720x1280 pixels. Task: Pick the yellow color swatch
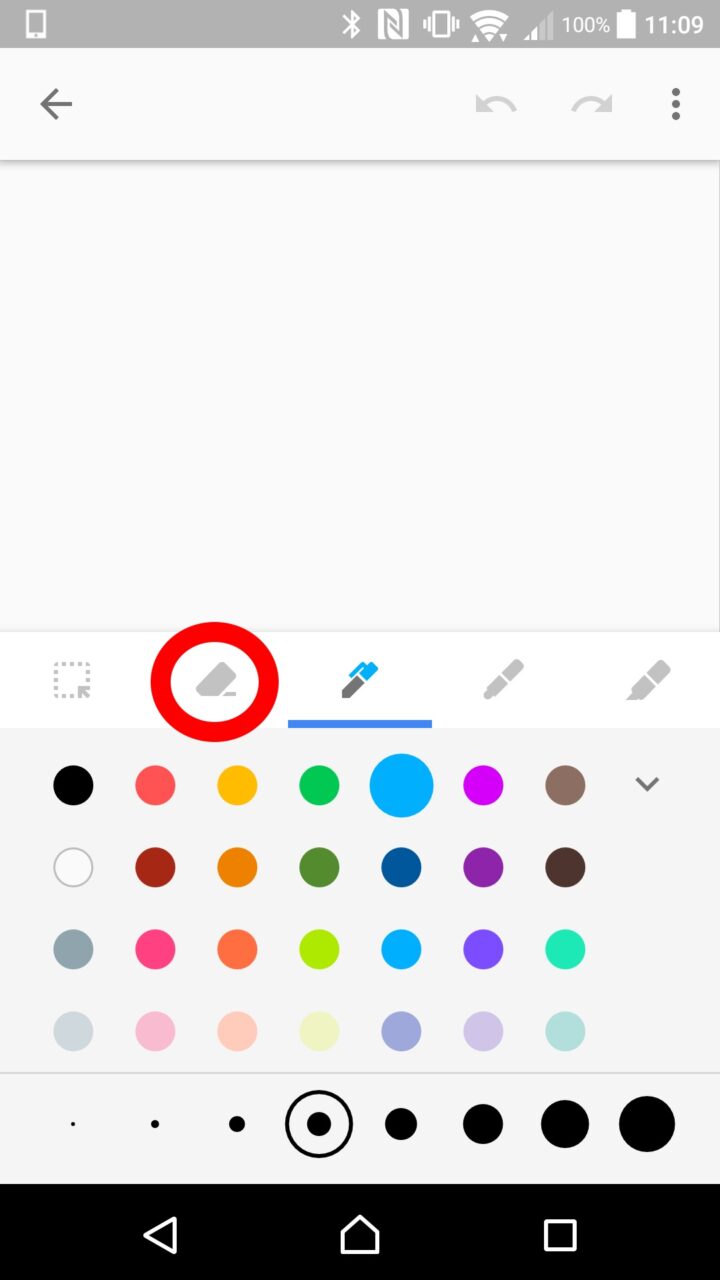237,785
